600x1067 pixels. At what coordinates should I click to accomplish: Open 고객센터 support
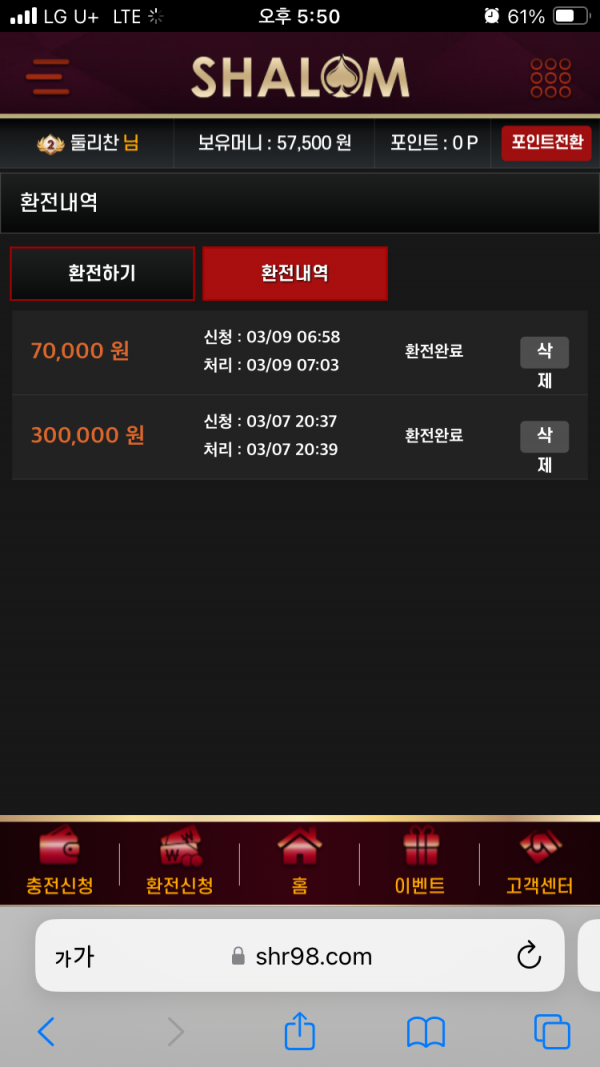pos(540,864)
